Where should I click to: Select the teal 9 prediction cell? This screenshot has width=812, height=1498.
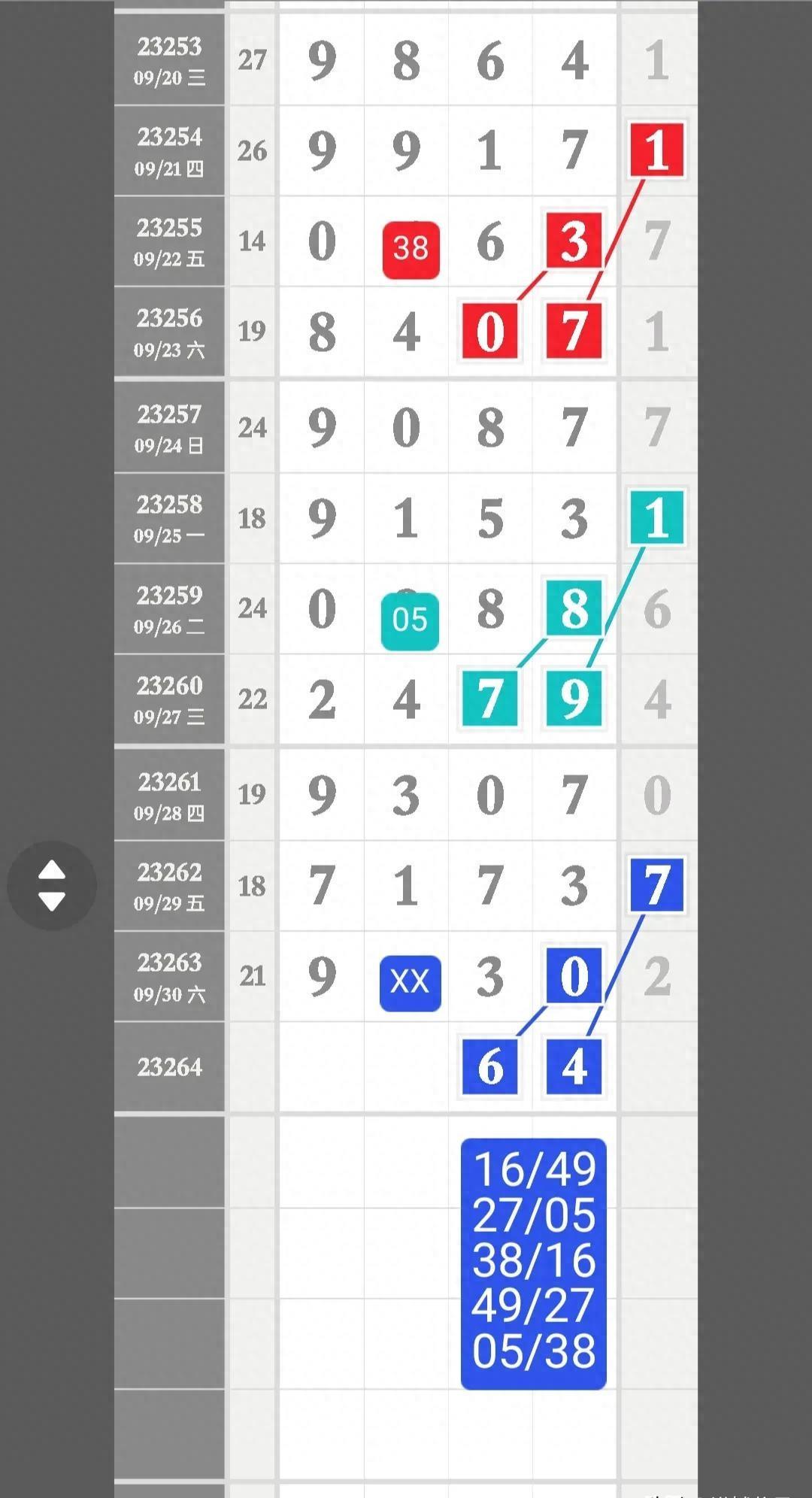[572, 699]
